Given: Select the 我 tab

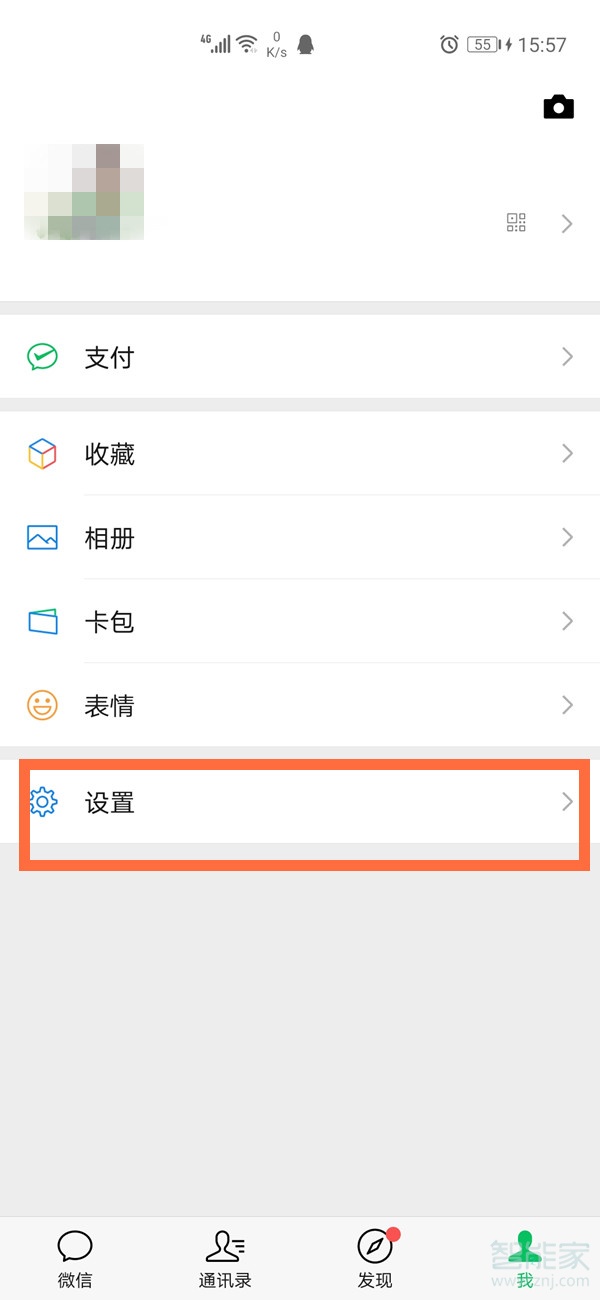Looking at the screenshot, I should tap(525, 1258).
